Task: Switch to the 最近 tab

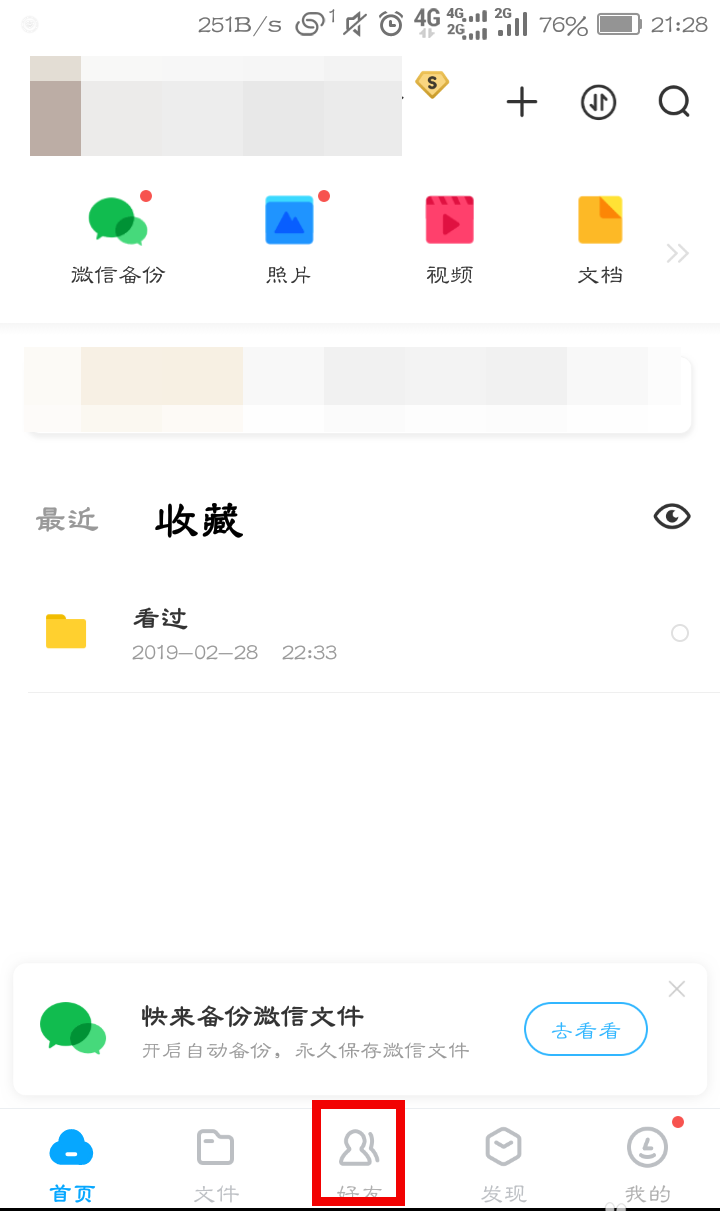Action: [67, 520]
